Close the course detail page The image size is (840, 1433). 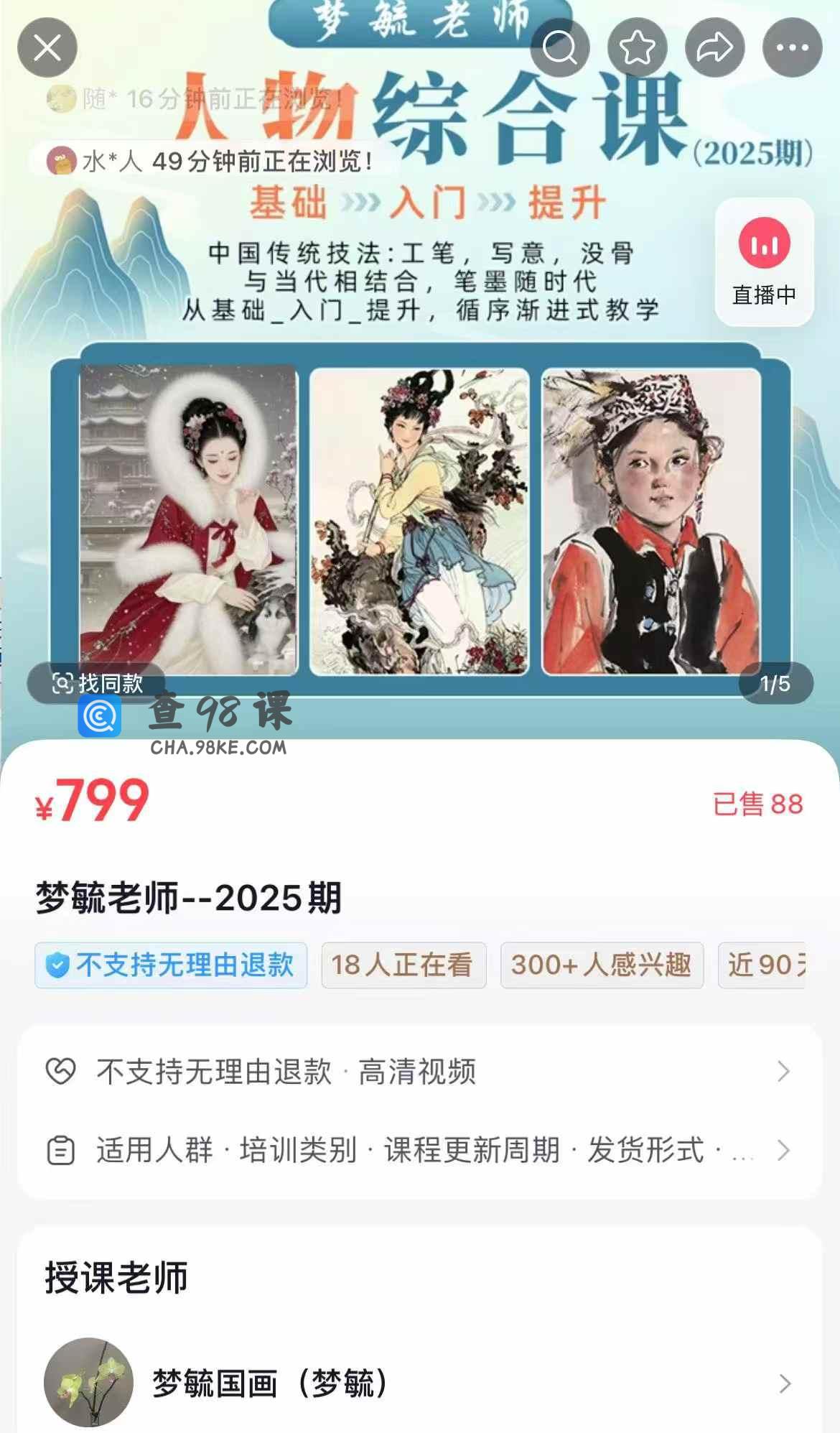[x=47, y=48]
